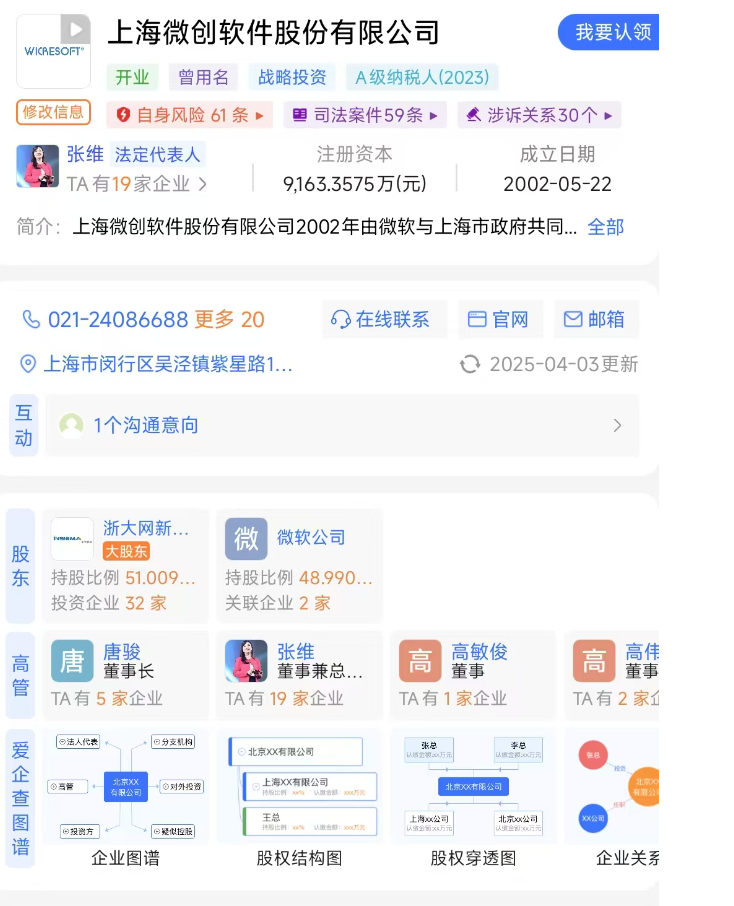Open shareholder 微软公司 card

(x=299, y=566)
